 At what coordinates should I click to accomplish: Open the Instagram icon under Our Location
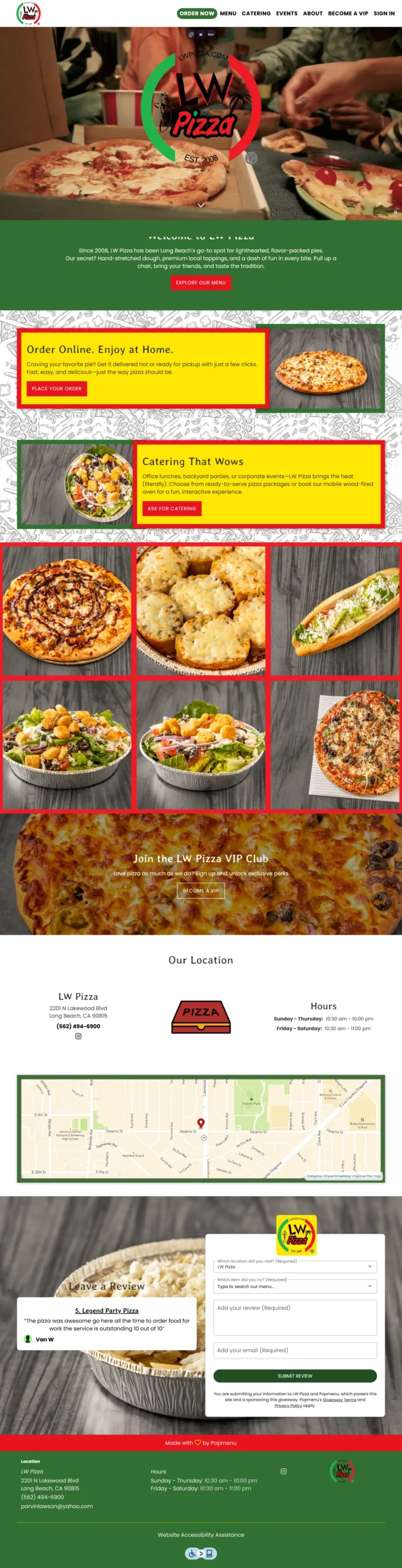[x=78, y=1036]
